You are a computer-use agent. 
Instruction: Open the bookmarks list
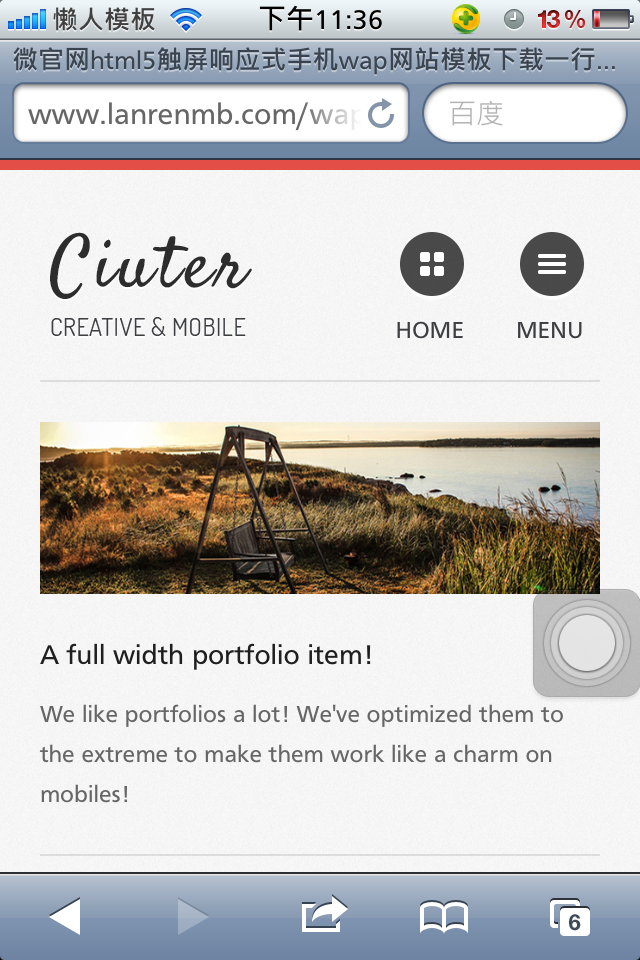444,916
